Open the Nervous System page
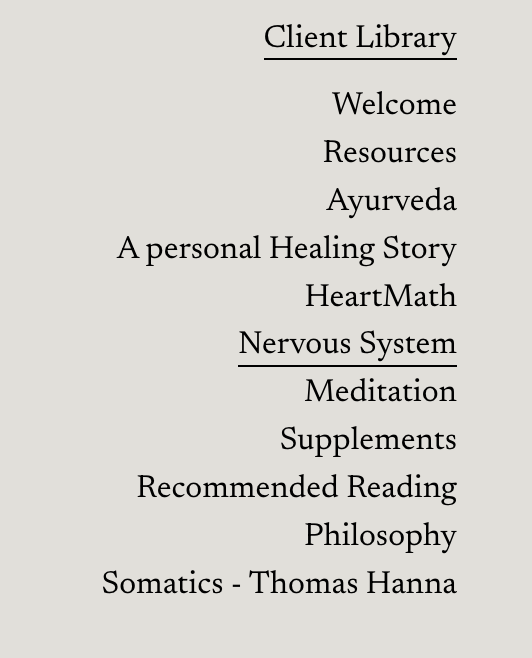 [x=347, y=345]
